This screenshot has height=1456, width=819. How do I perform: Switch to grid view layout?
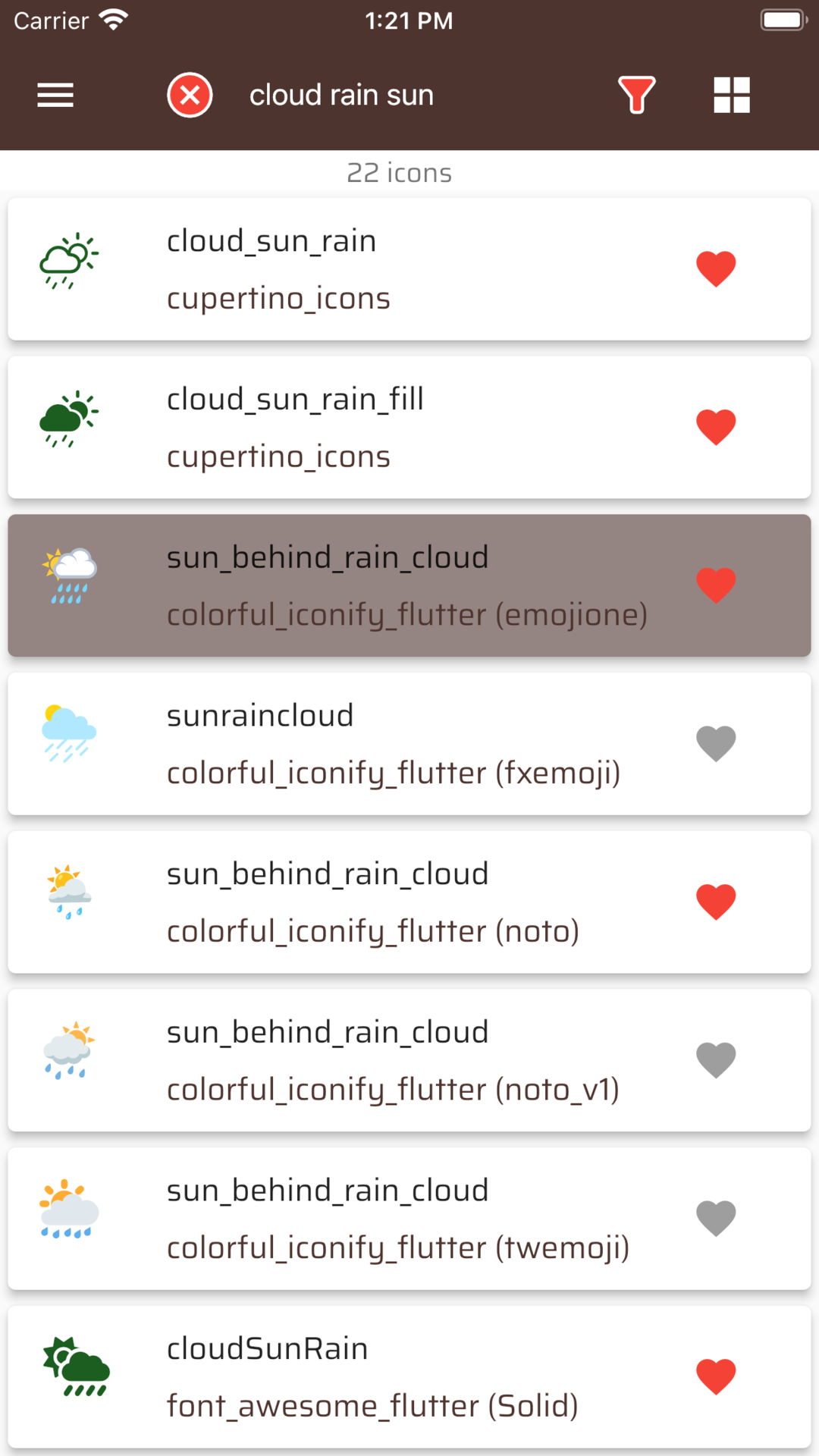(732, 96)
